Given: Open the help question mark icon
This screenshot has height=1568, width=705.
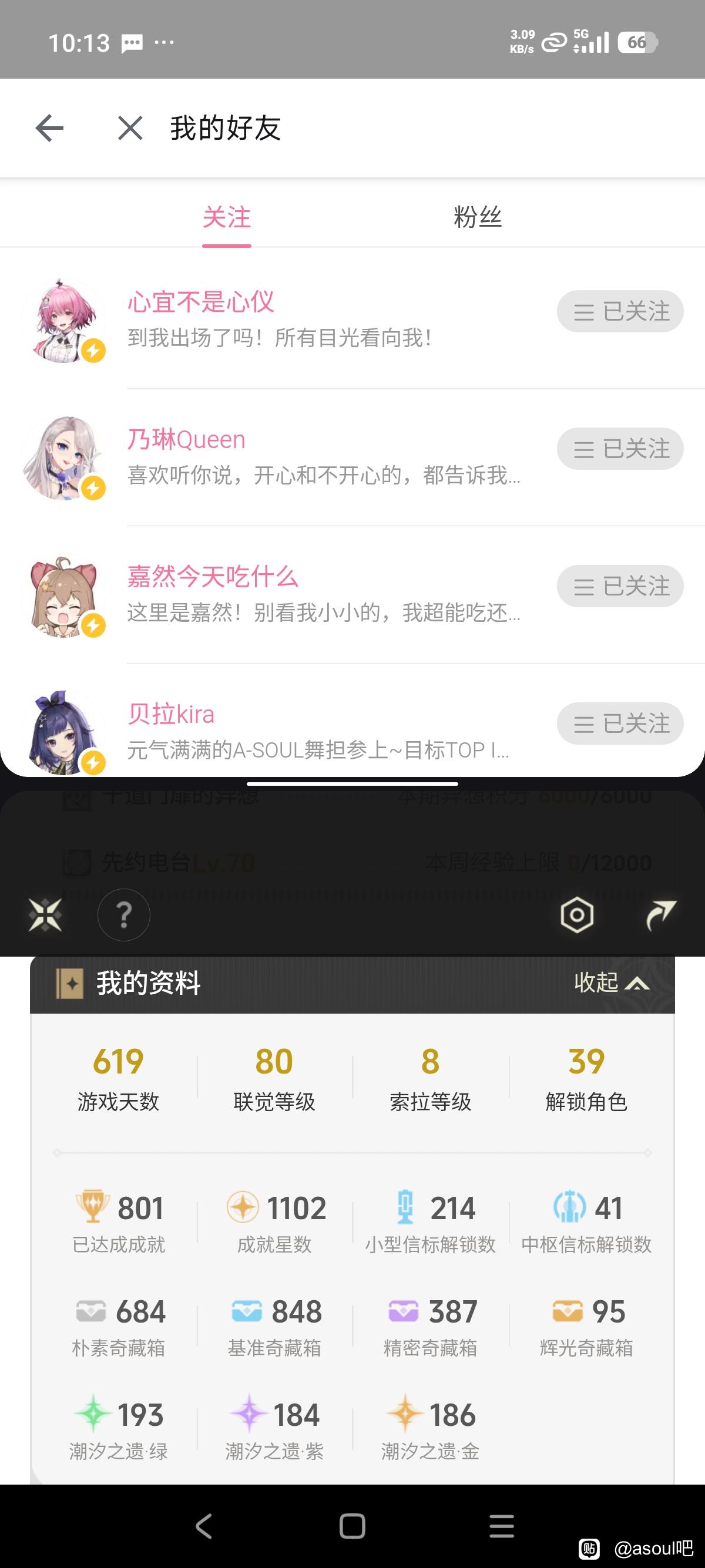Looking at the screenshot, I should coord(123,915).
